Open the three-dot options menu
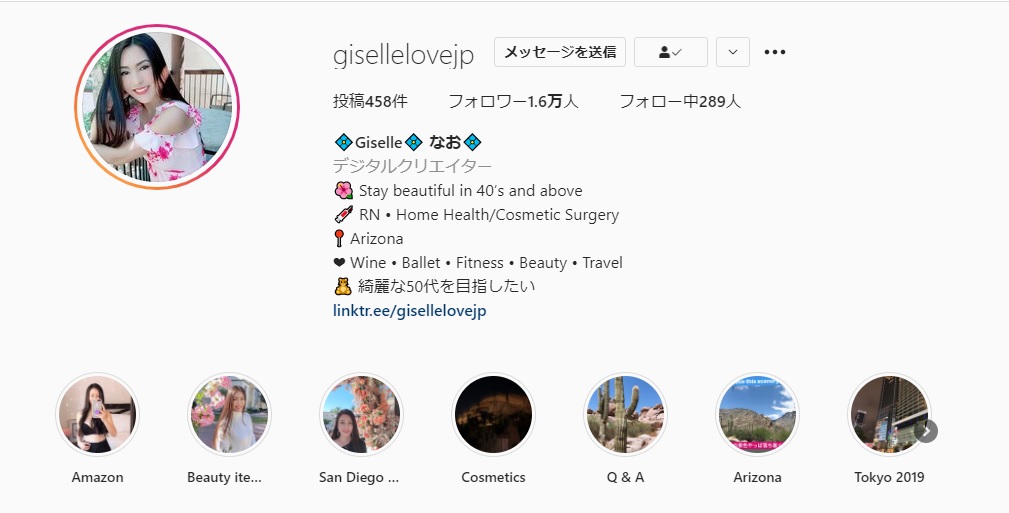 pyautogui.click(x=775, y=52)
